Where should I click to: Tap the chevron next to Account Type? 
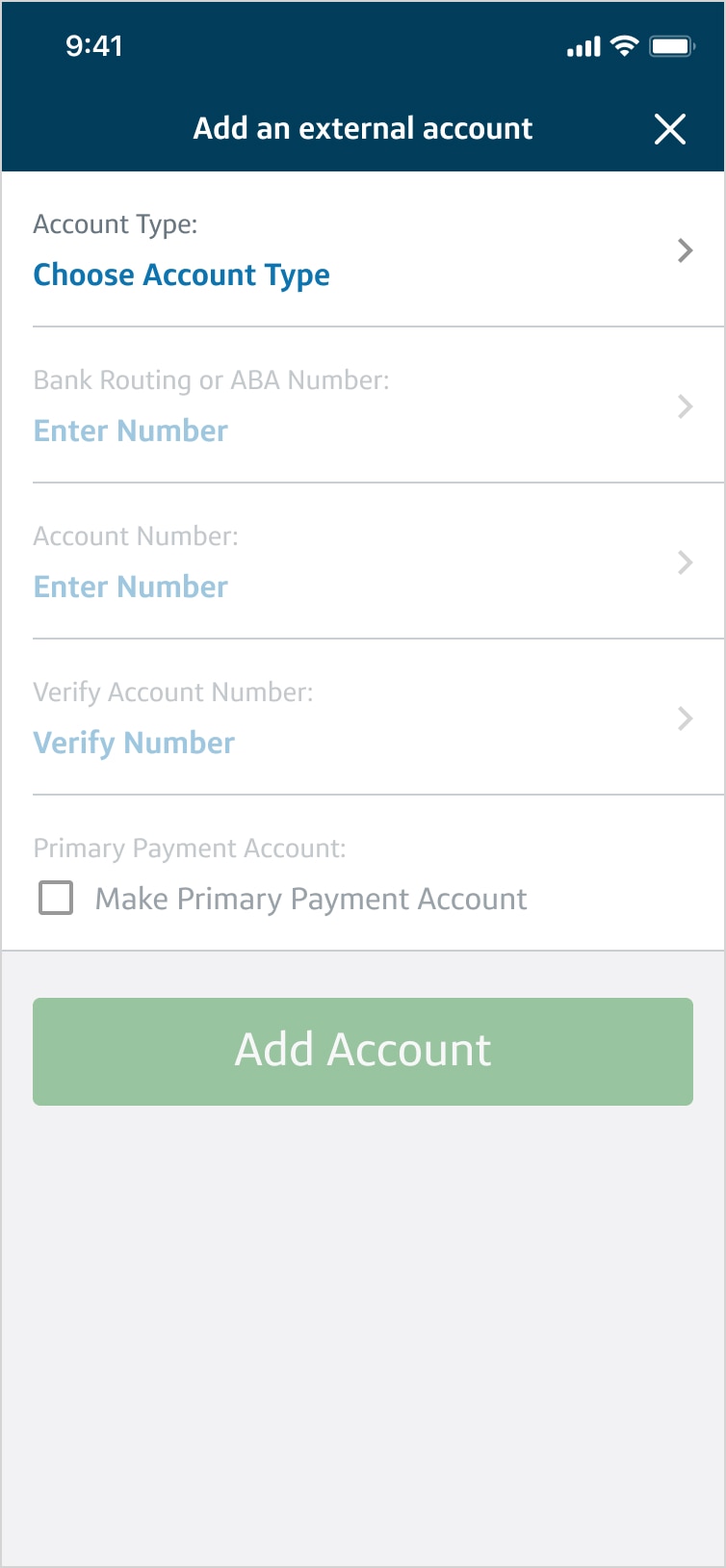pos(685,250)
